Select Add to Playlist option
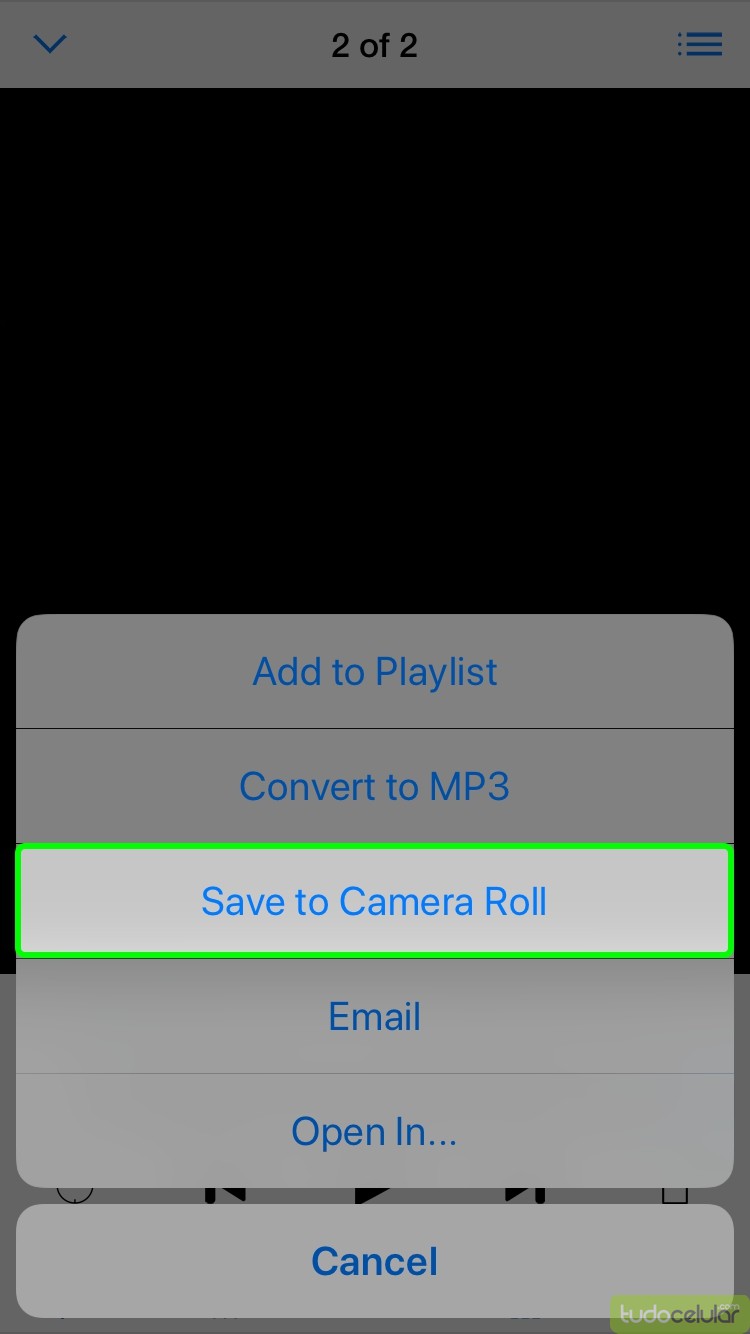Image resolution: width=750 pixels, height=1334 pixels. pyautogui.click(x=375, y=672)
